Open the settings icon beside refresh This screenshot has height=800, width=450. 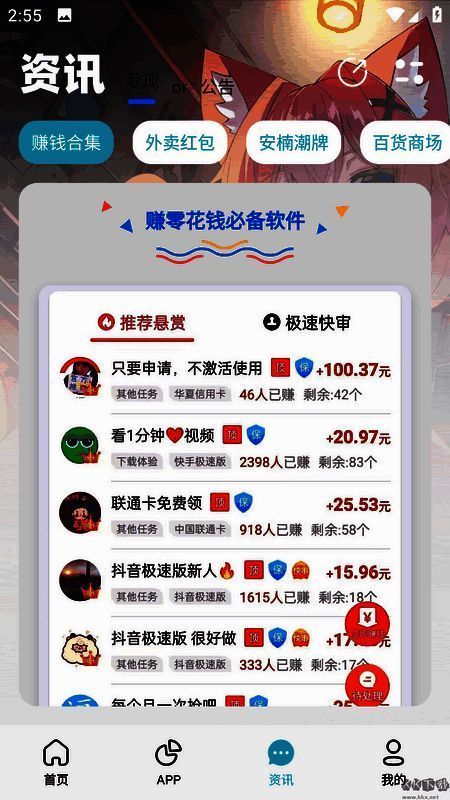(410, 72)
